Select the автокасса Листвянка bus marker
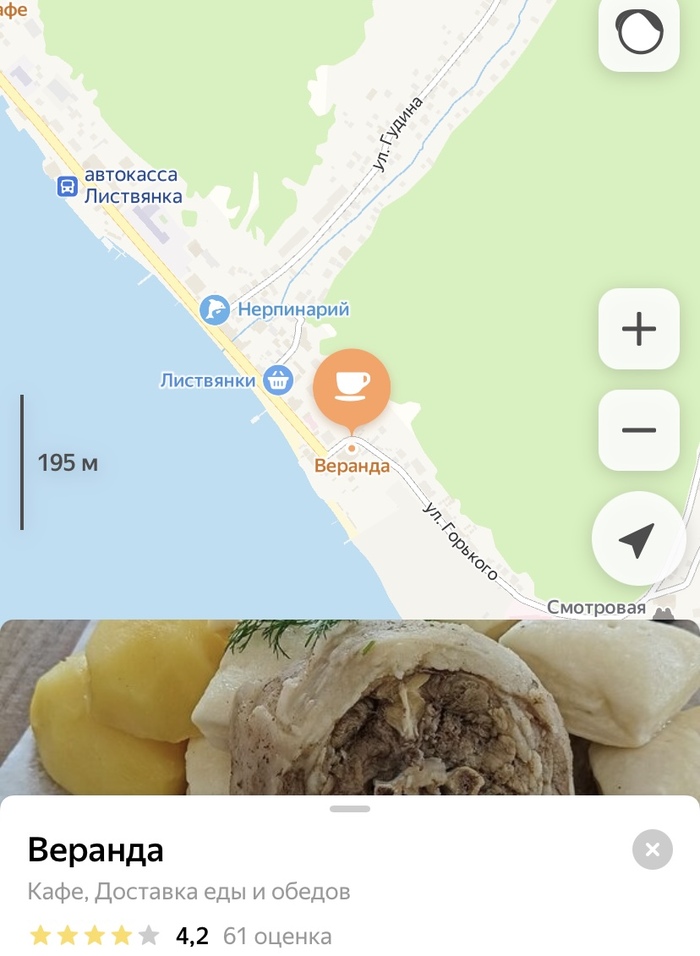Image resolution: width=700 pixels, height=956 pixels. (68, 186)
